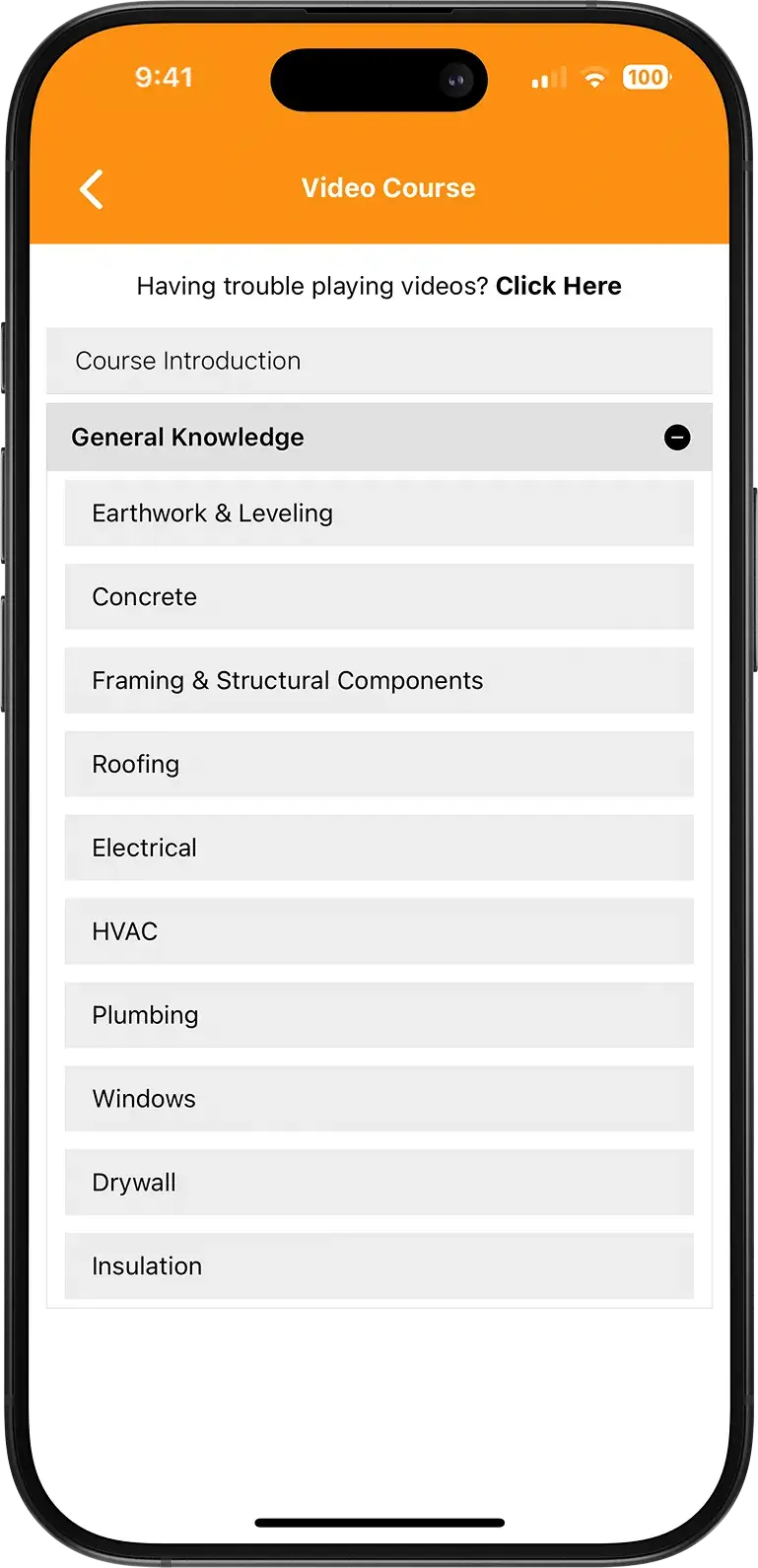View the Windows lesson

coord(379,1099)
